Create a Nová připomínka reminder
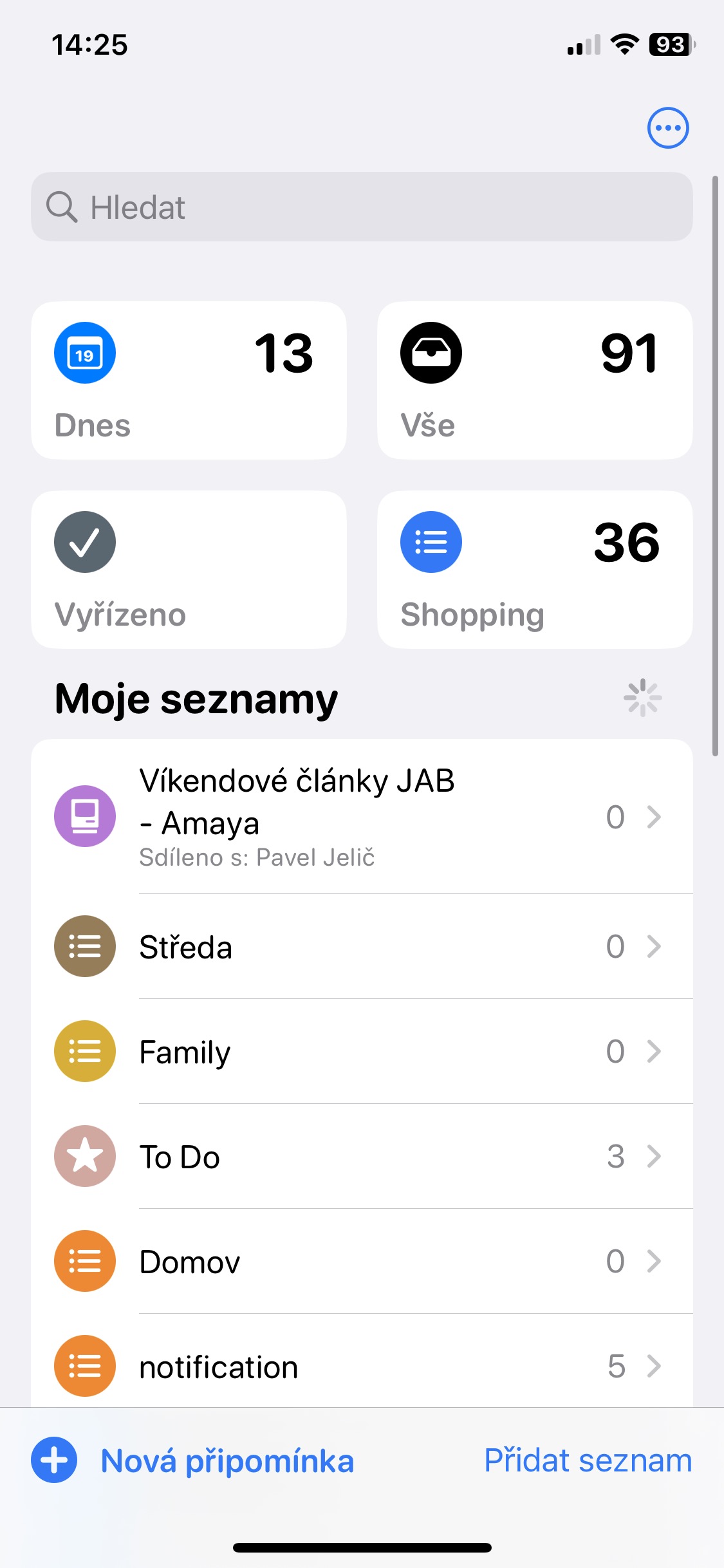The height and width of the screenshot is (1568, 724). (x=193, y=1460)
